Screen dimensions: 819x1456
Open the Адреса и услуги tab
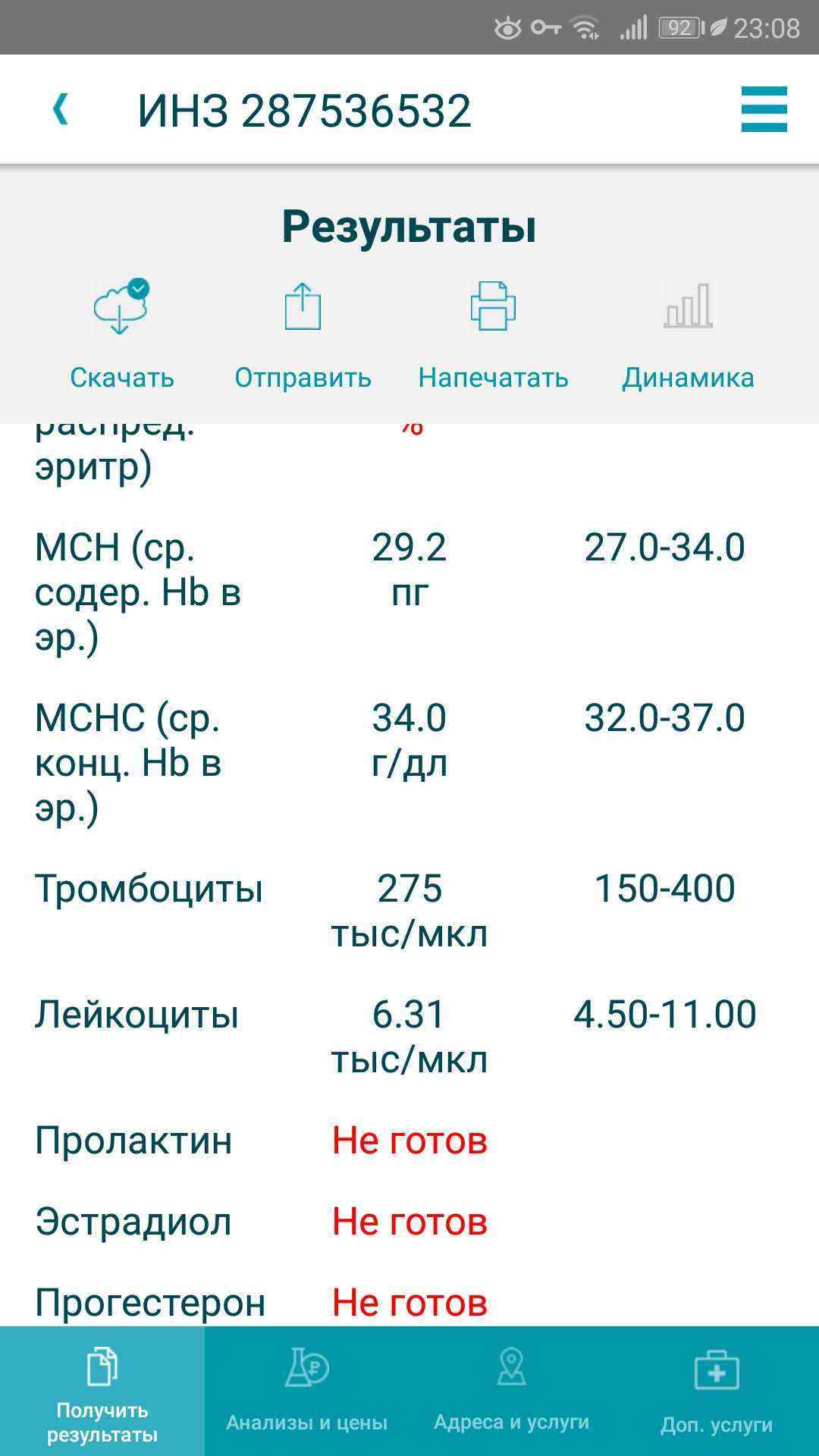[x=512, y=1392]
